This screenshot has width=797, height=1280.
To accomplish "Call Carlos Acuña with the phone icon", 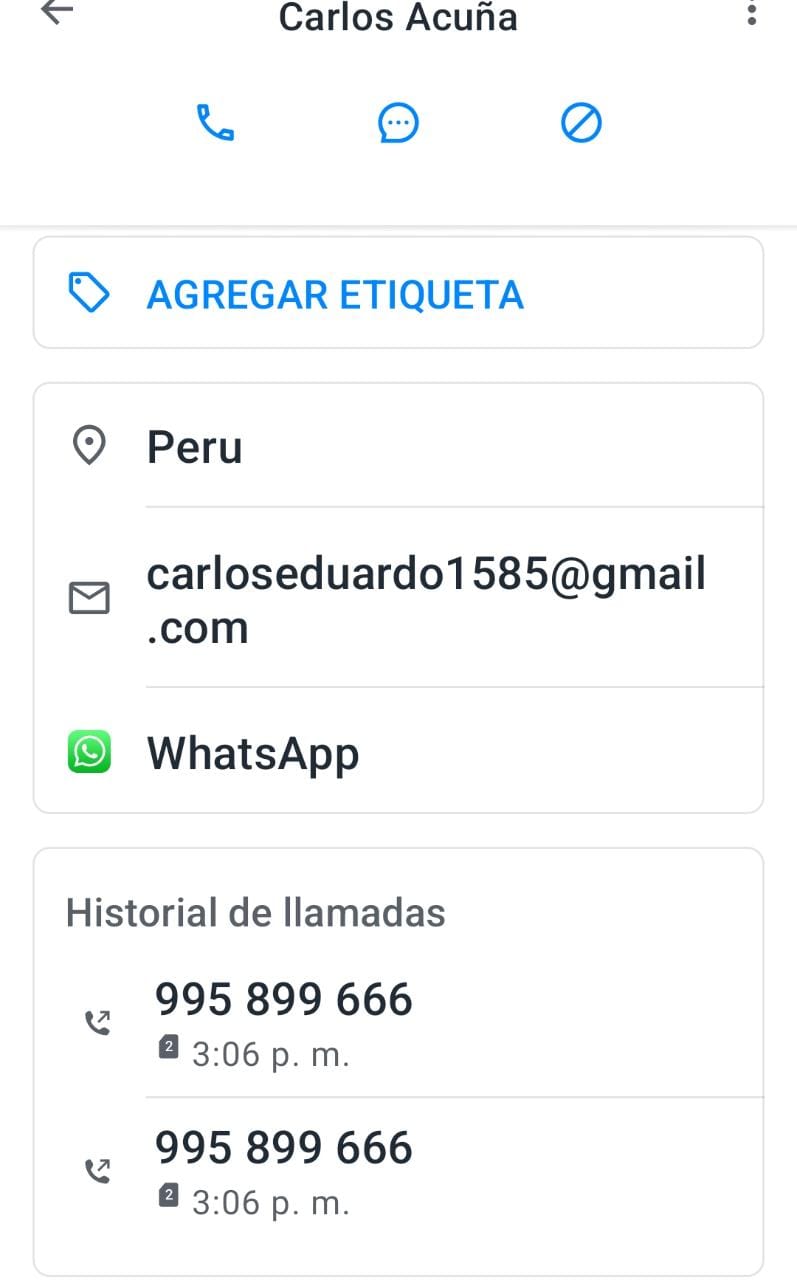I will coord(215,124).
